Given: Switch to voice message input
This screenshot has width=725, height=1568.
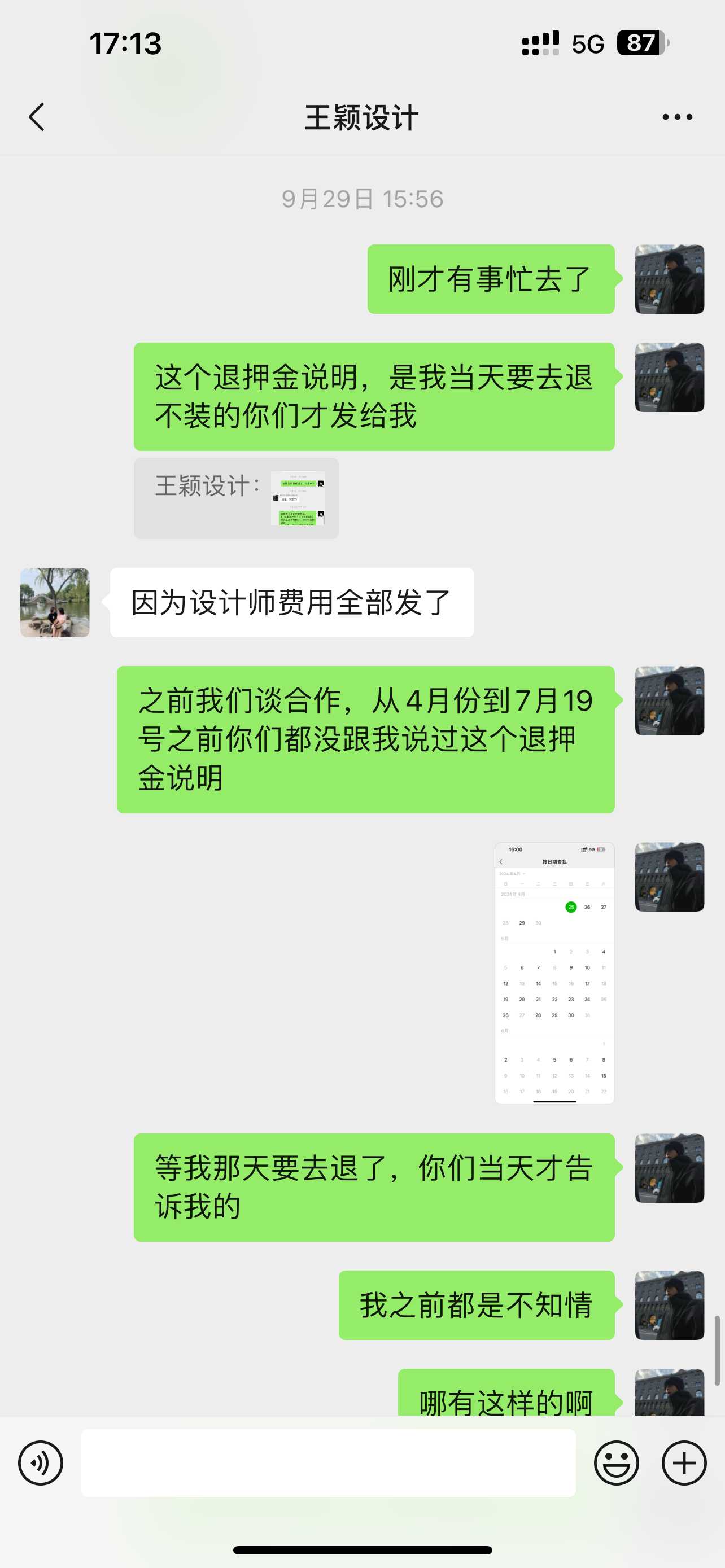Looking at the screenshot, I should (x=40, y=1462).
